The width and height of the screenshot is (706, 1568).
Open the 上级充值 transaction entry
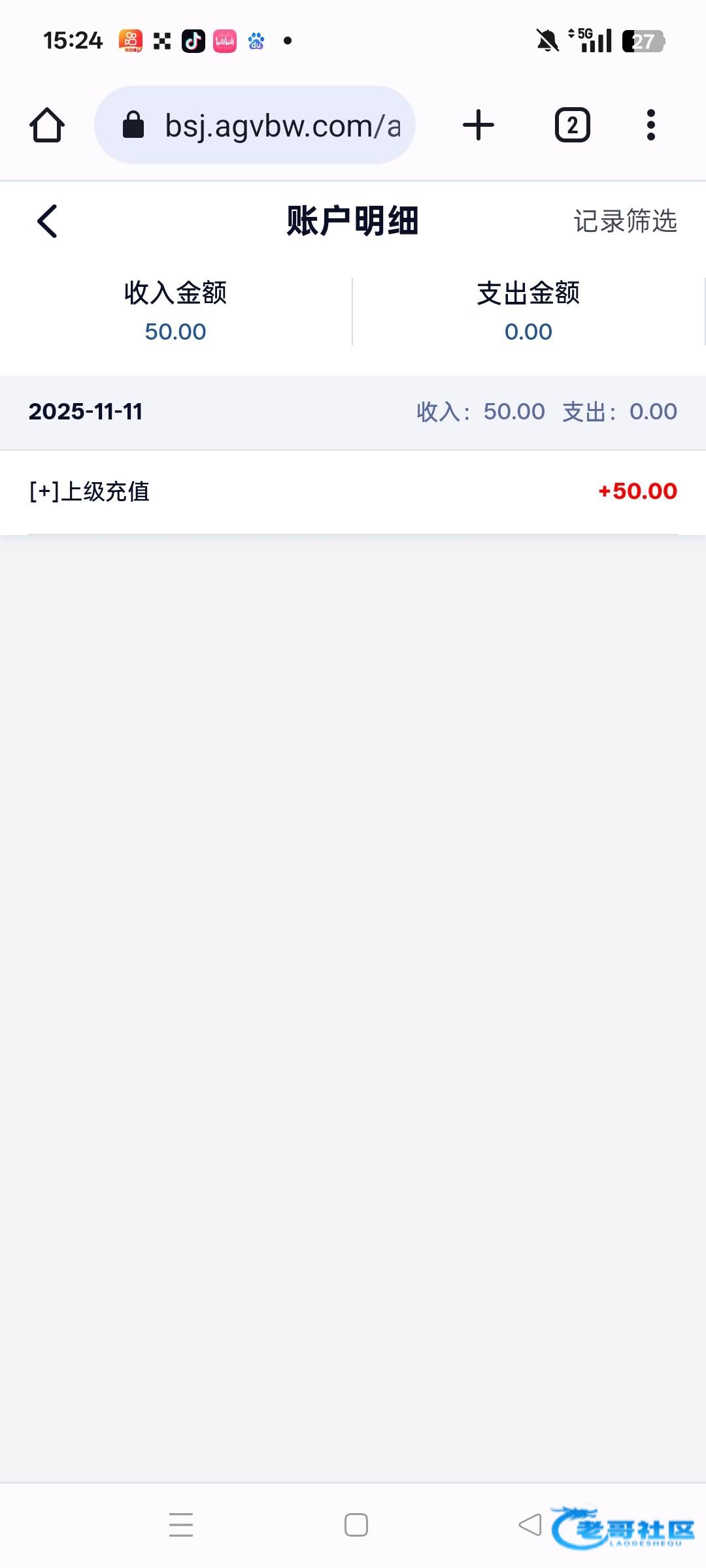coord(353,492)
